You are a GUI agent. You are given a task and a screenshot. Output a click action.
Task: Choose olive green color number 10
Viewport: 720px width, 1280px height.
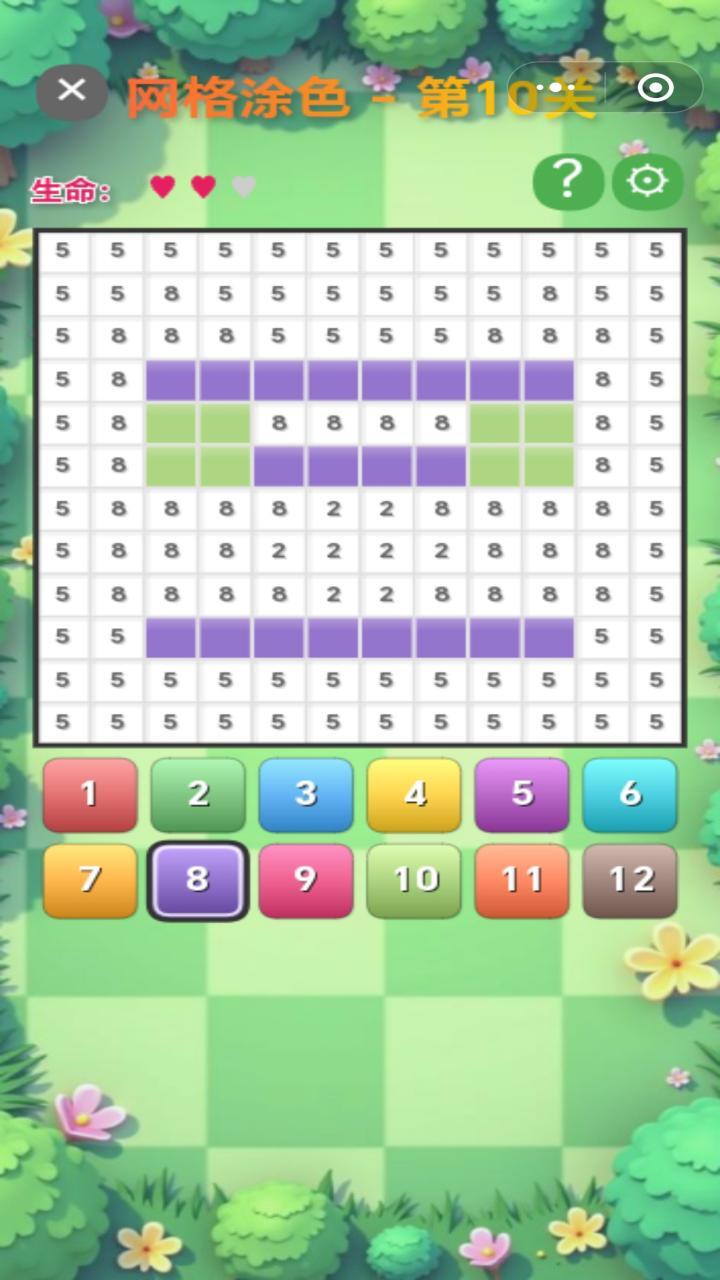[414, 880]
